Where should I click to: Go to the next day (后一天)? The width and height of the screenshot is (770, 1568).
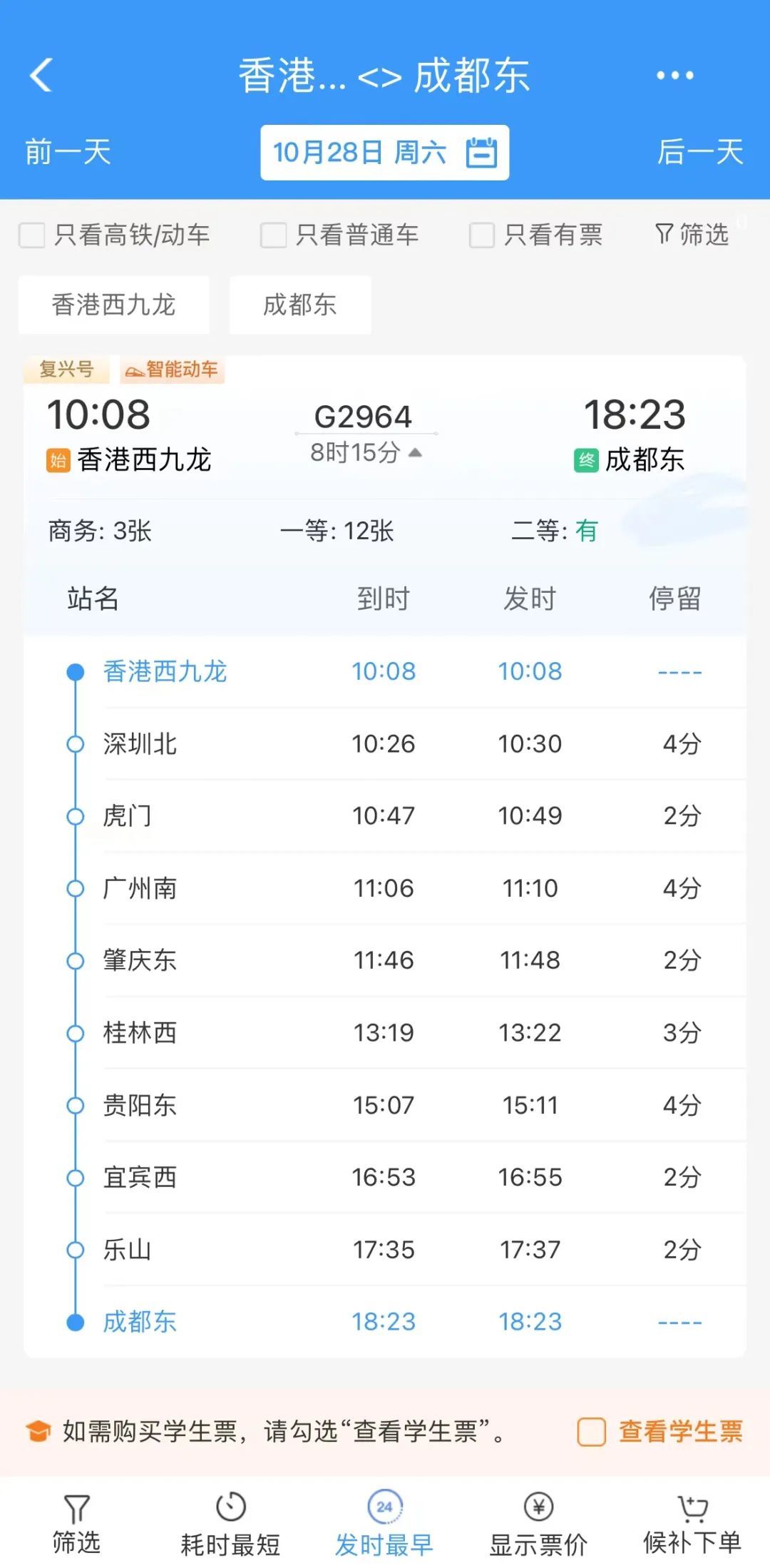point(699,152)
